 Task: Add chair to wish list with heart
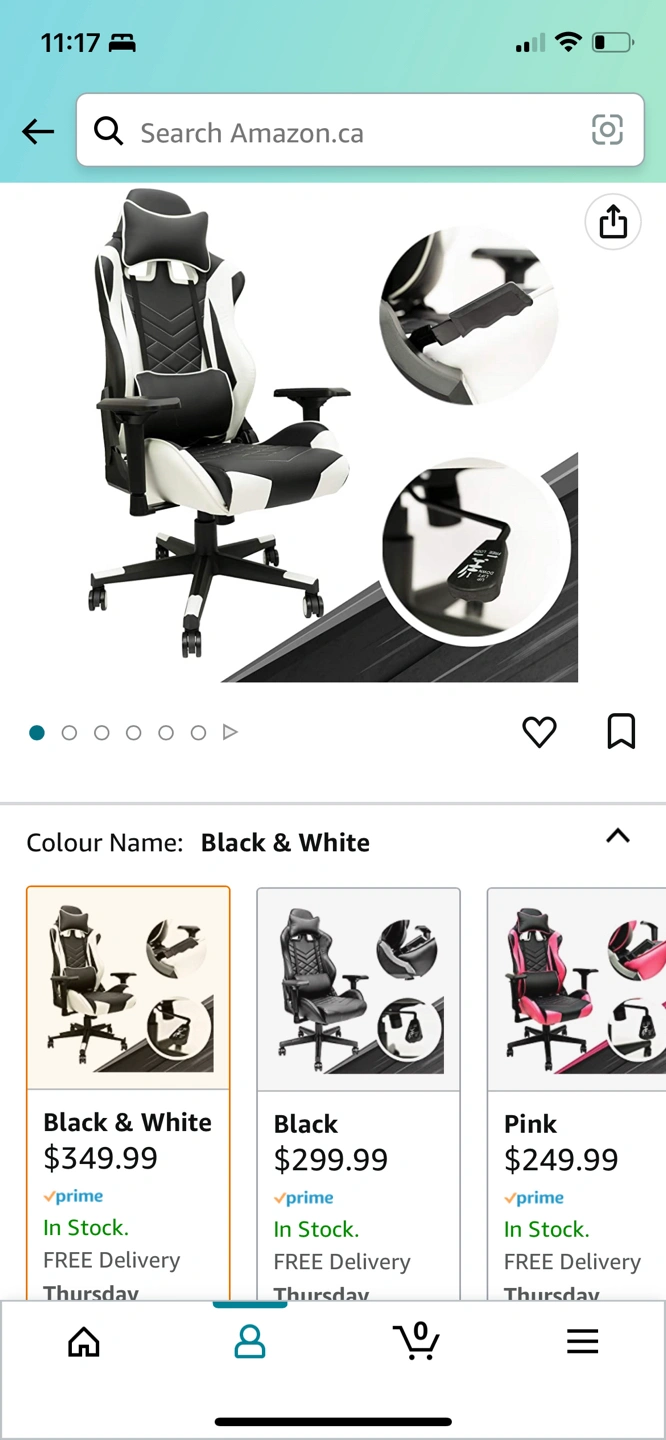(539, 732)
